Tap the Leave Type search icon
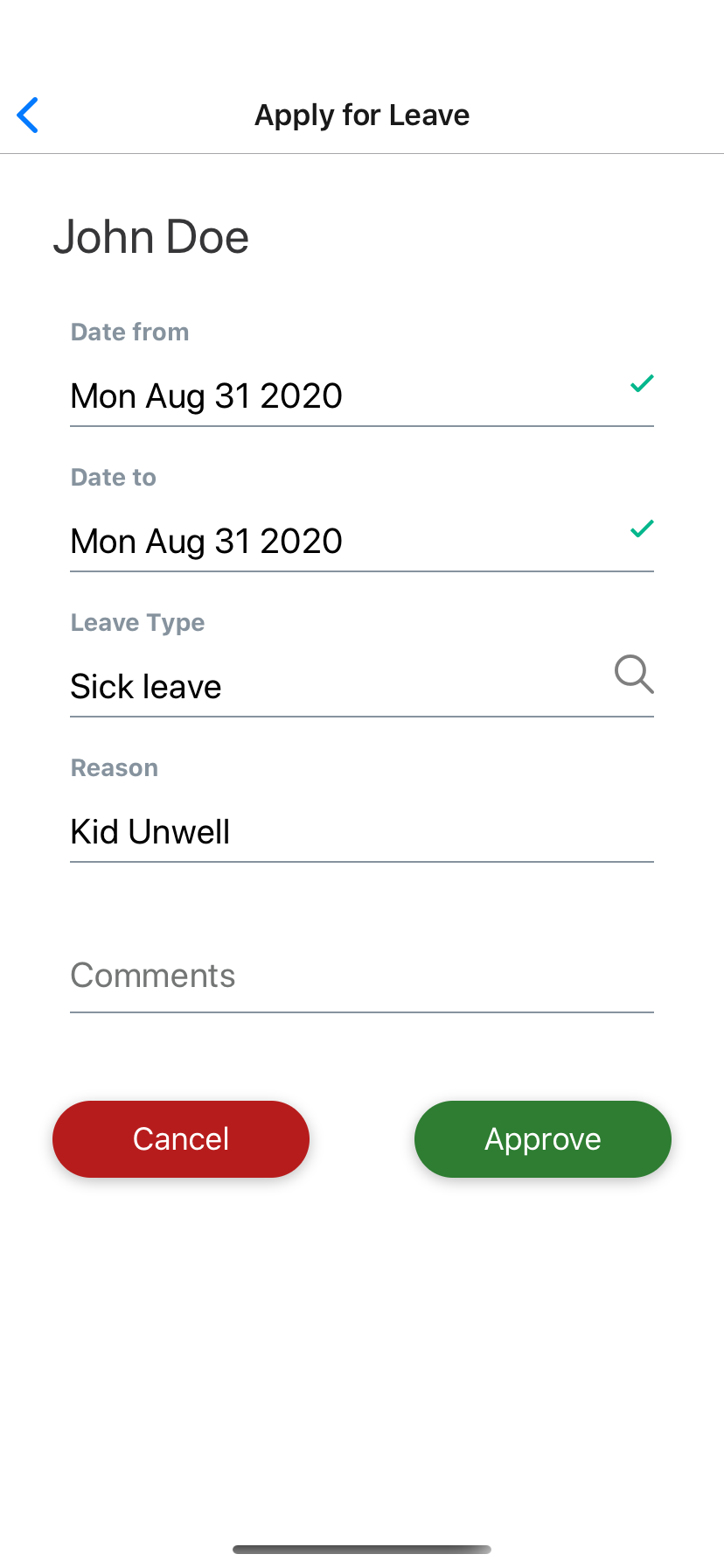 [634, 674]
